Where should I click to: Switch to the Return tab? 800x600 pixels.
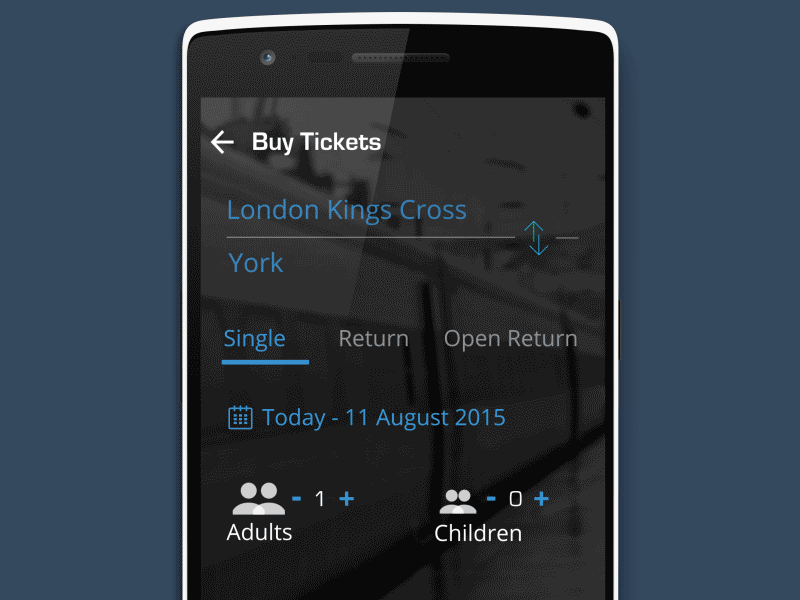(x=373, y=339)
